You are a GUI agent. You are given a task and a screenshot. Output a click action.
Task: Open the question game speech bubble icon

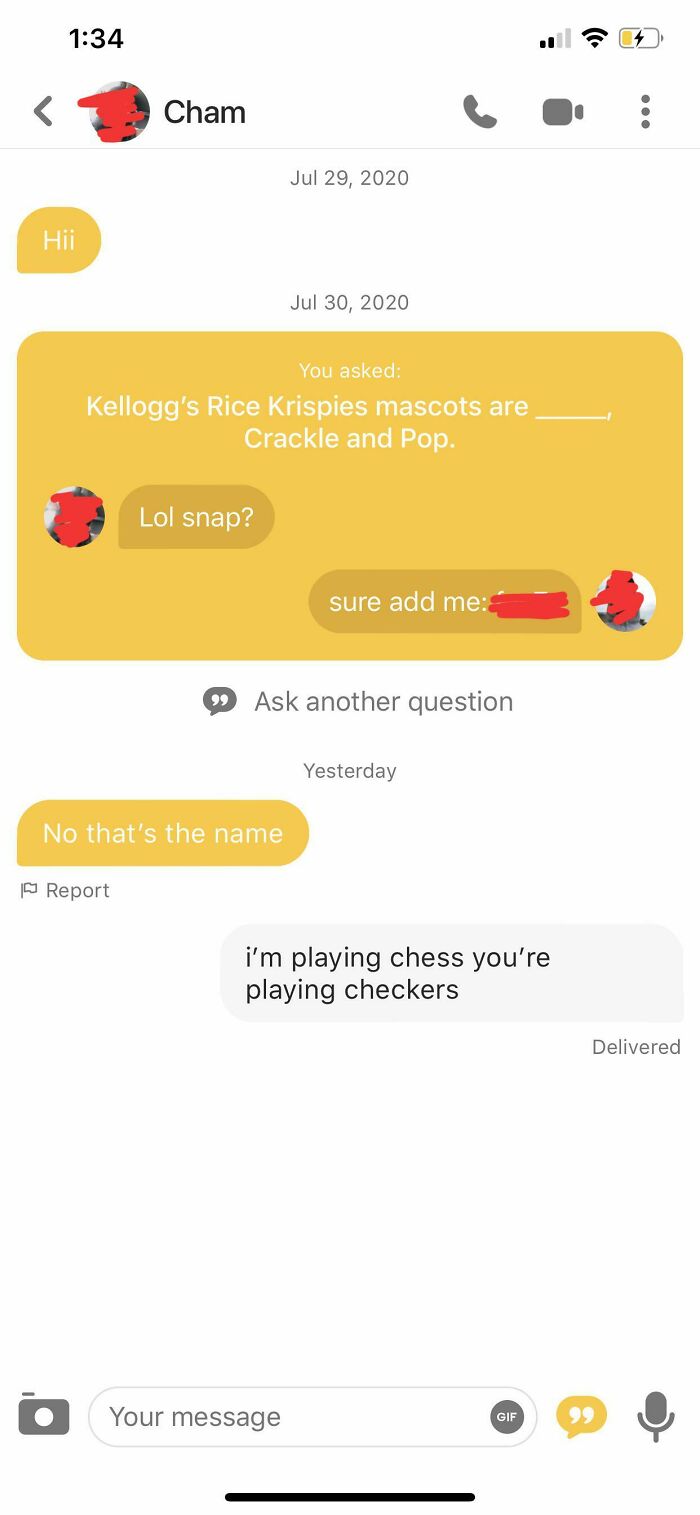pos(581,1416)
